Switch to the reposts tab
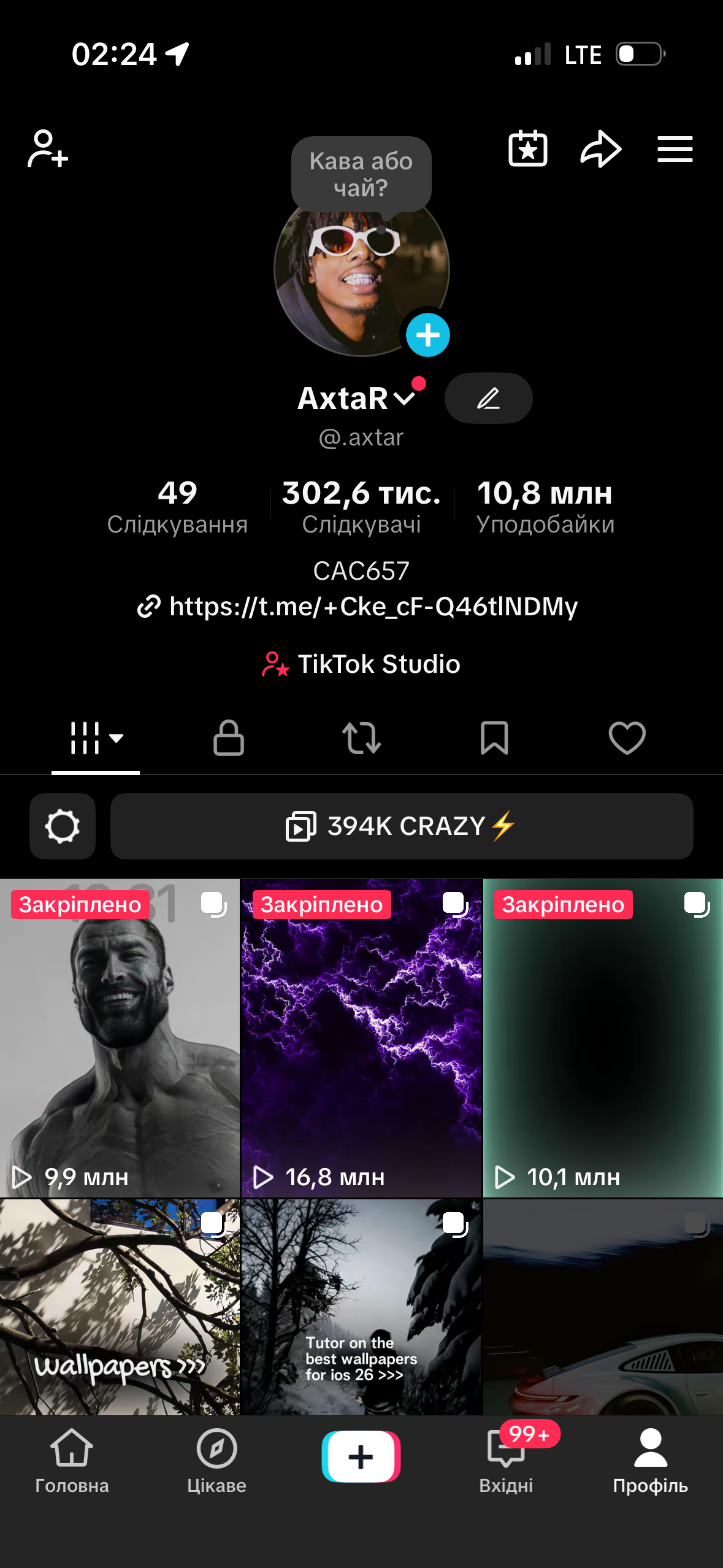 click(362, 737)
